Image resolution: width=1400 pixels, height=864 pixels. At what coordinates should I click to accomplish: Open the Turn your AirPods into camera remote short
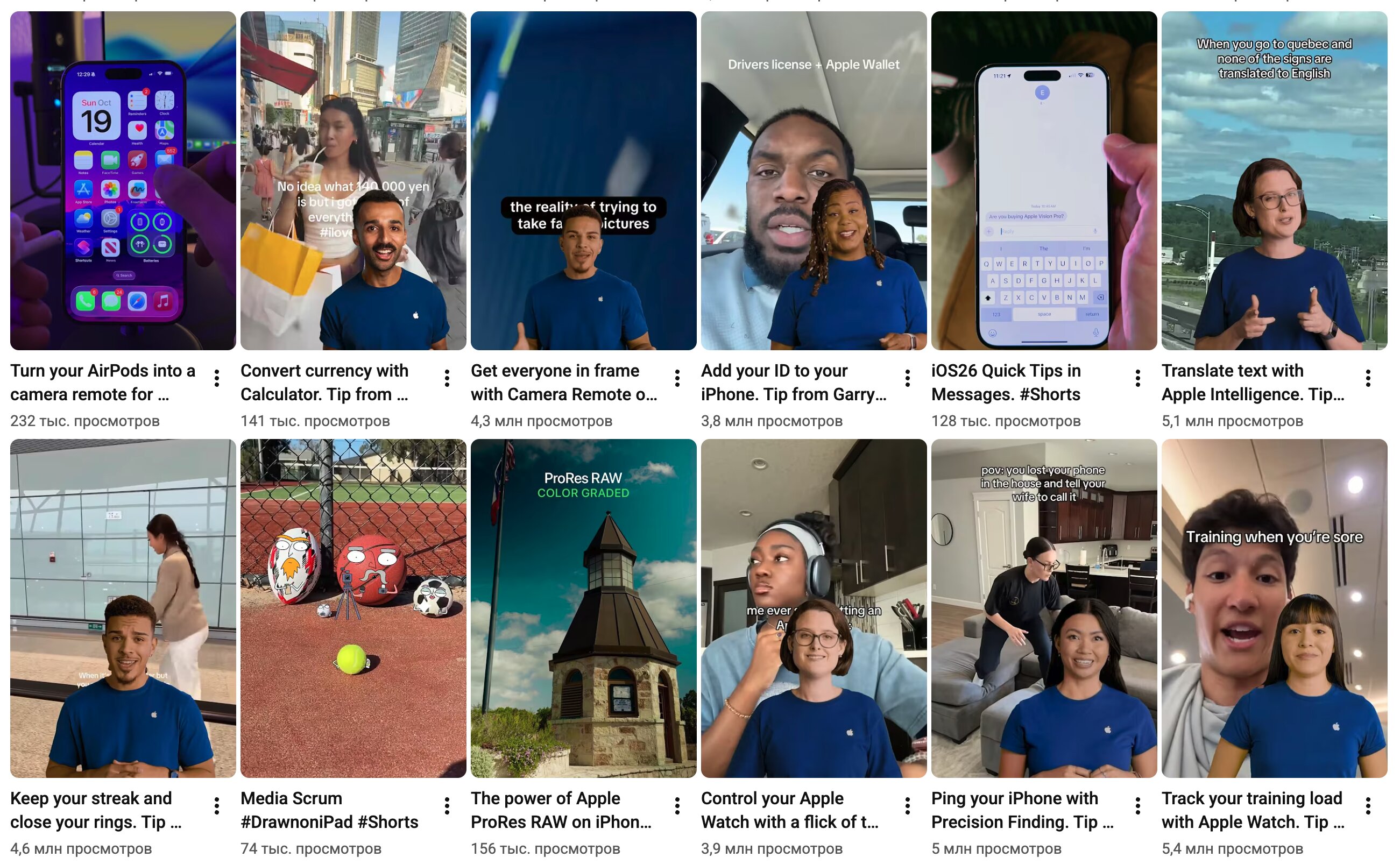click(x=123, y=181)
